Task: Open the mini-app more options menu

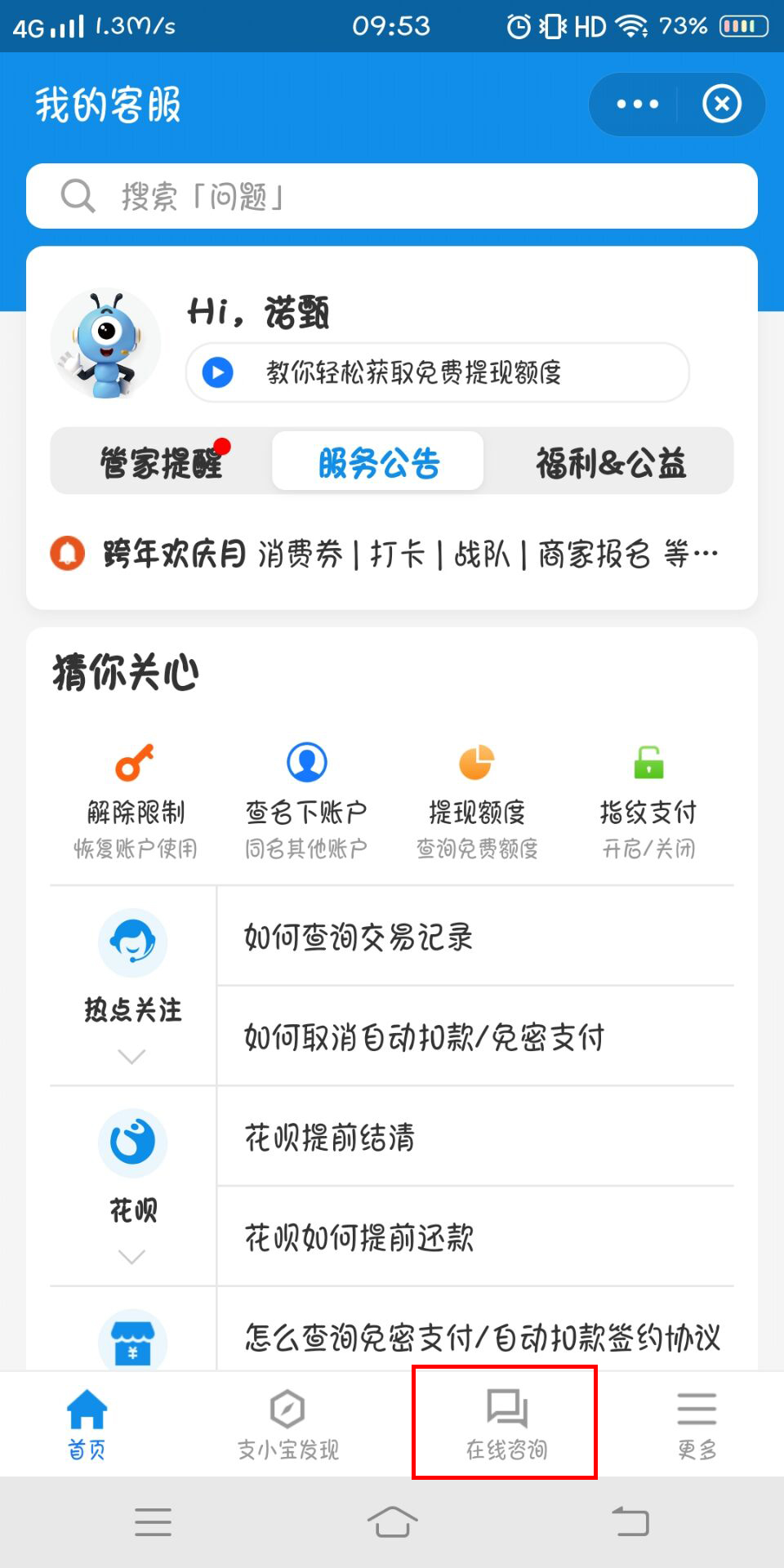Action: point(636,104)
